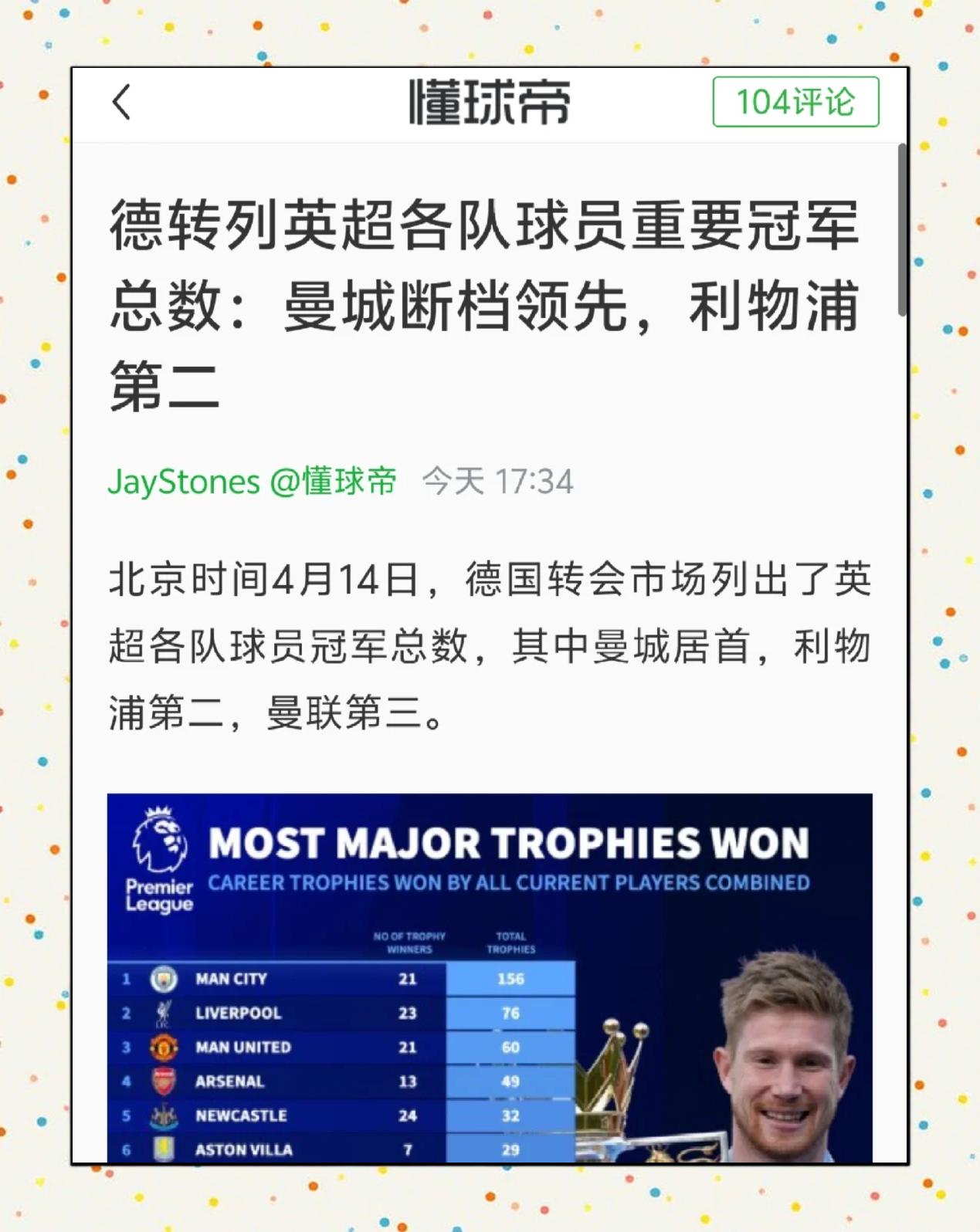Screen dimensions: 980x1232
Task: Click the Liverpool club crest
Action: 162,1014
